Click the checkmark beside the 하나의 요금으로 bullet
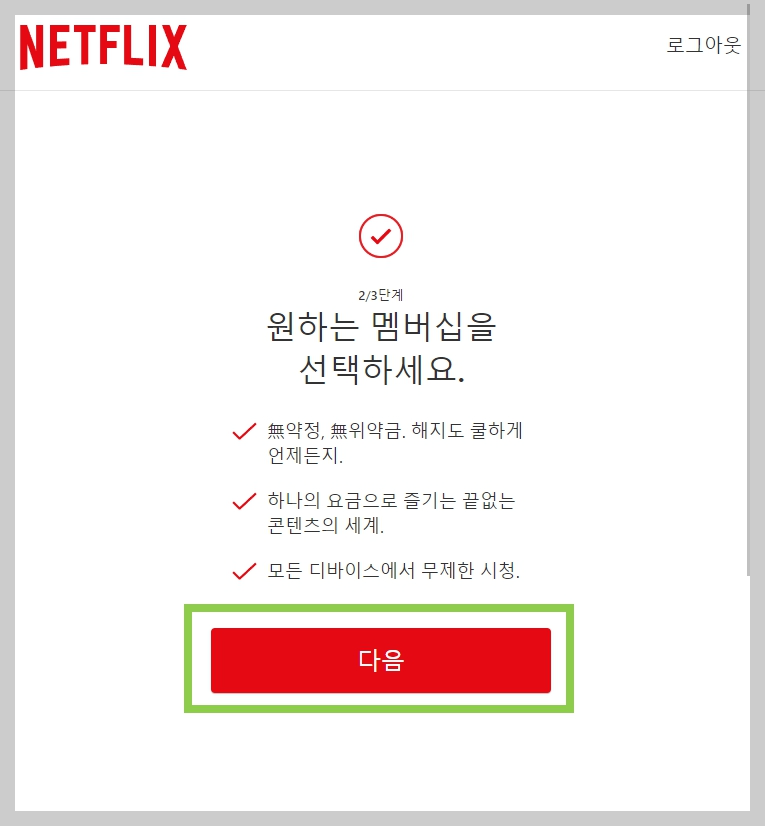The width and height of the screenshot is (765, 826). point(242,500)
